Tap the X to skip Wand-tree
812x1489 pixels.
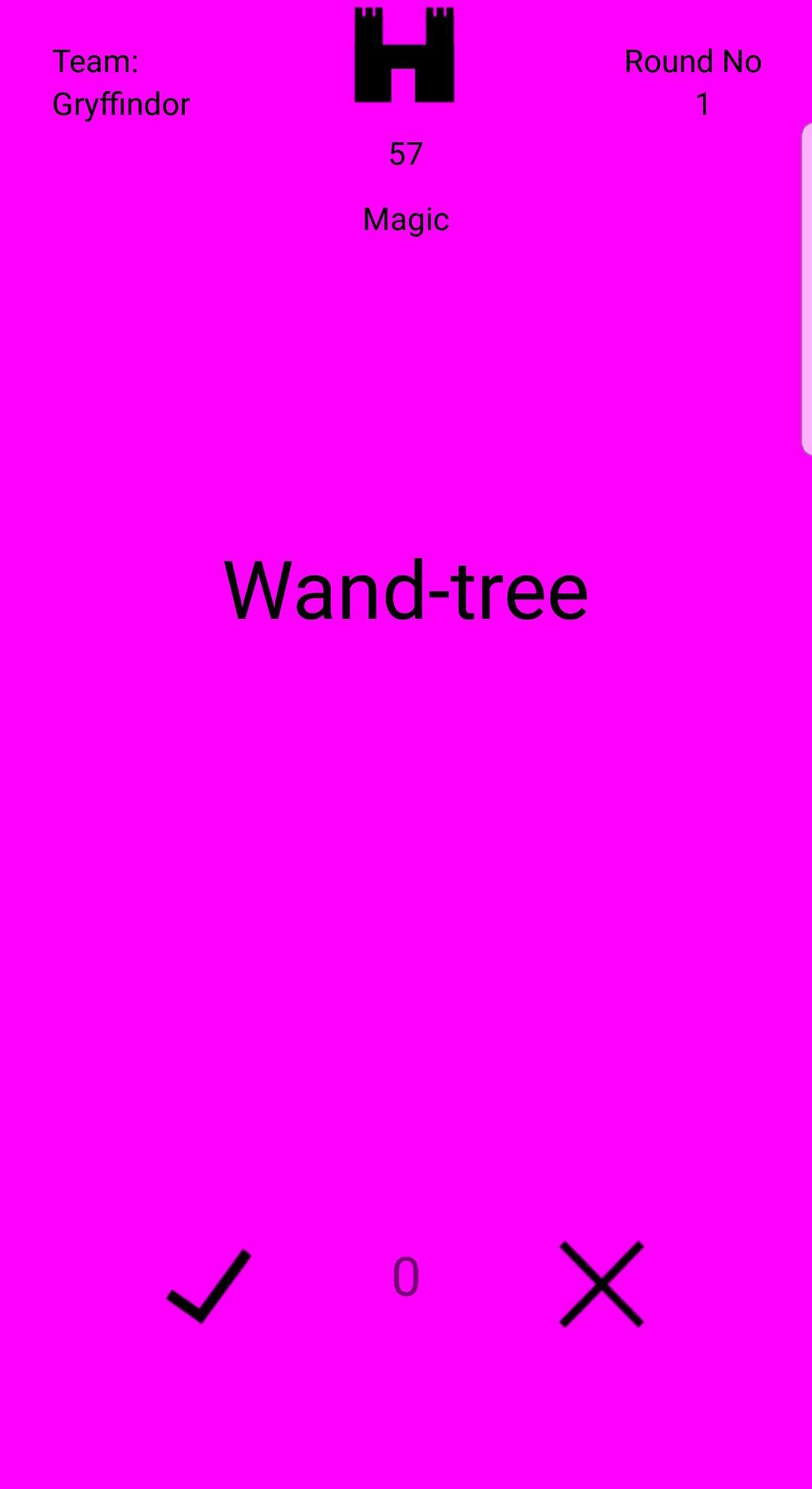pos(601,1284)
